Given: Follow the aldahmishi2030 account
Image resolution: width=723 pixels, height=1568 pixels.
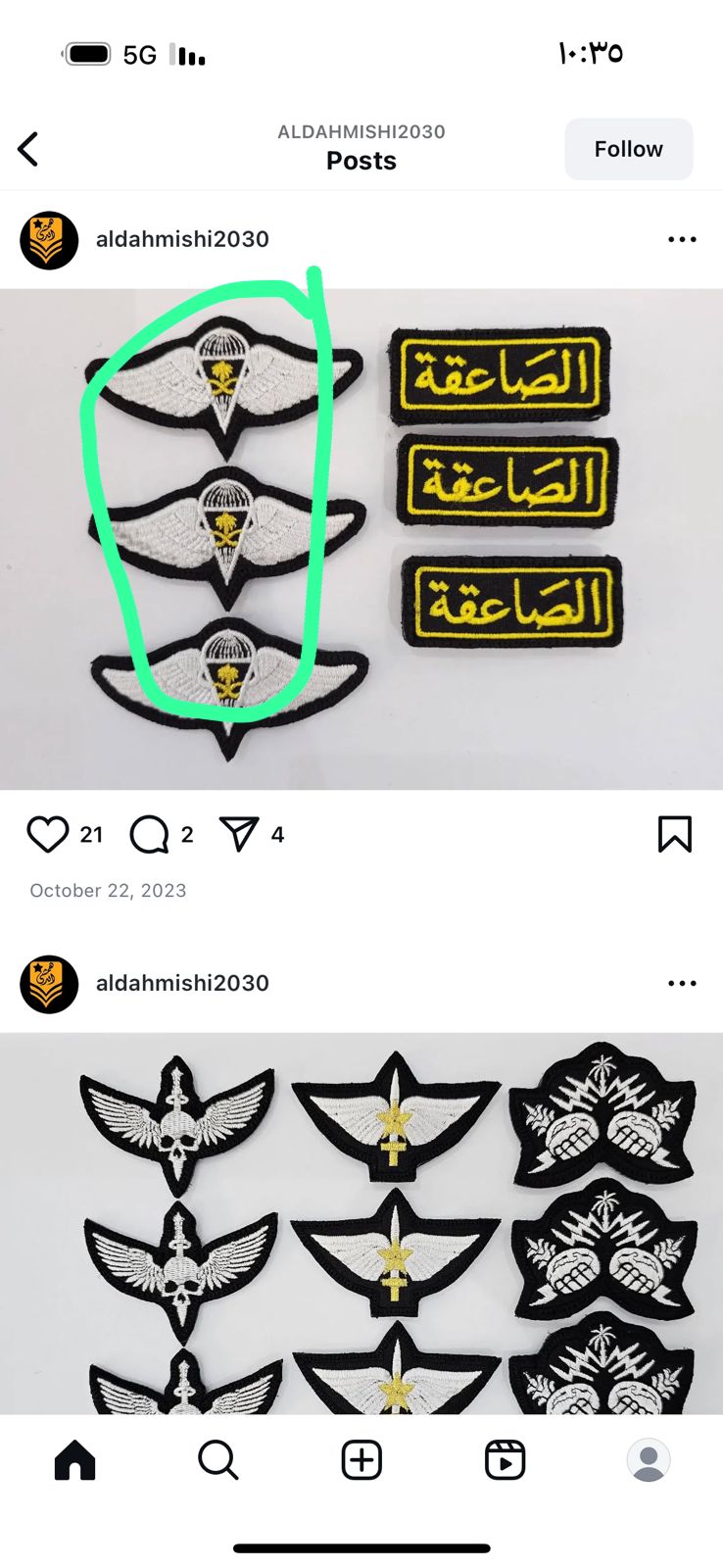Looking at the screenshot, I should [x=628, y=149].
